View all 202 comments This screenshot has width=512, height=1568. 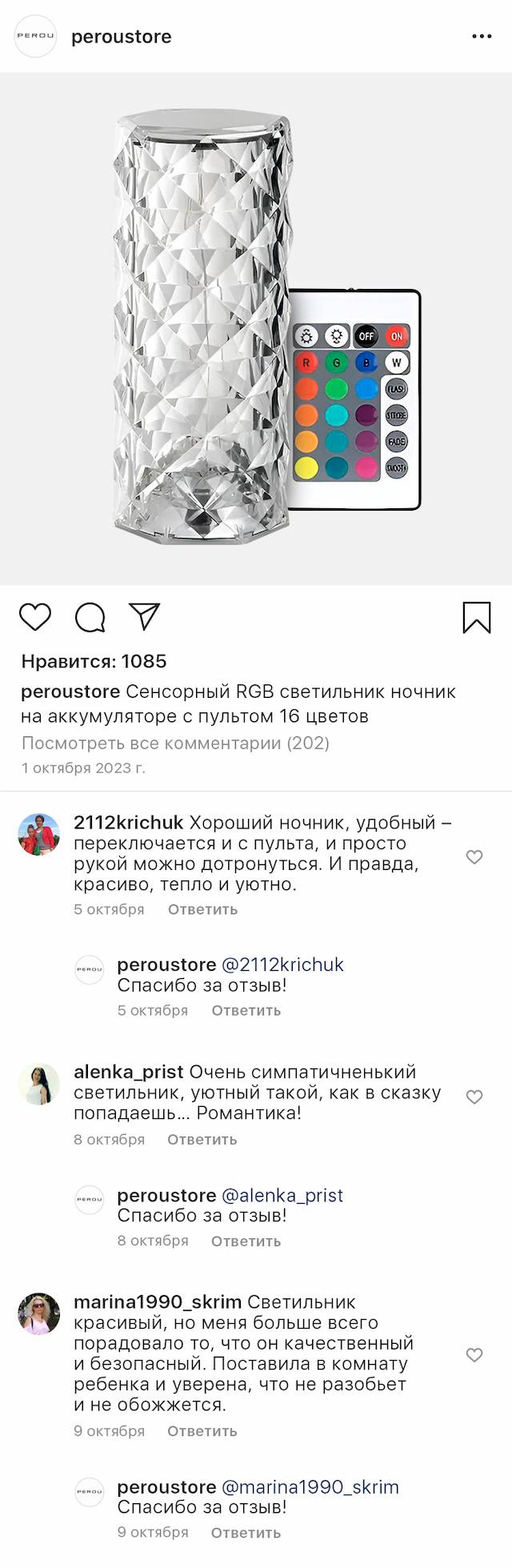coord(175,743)
